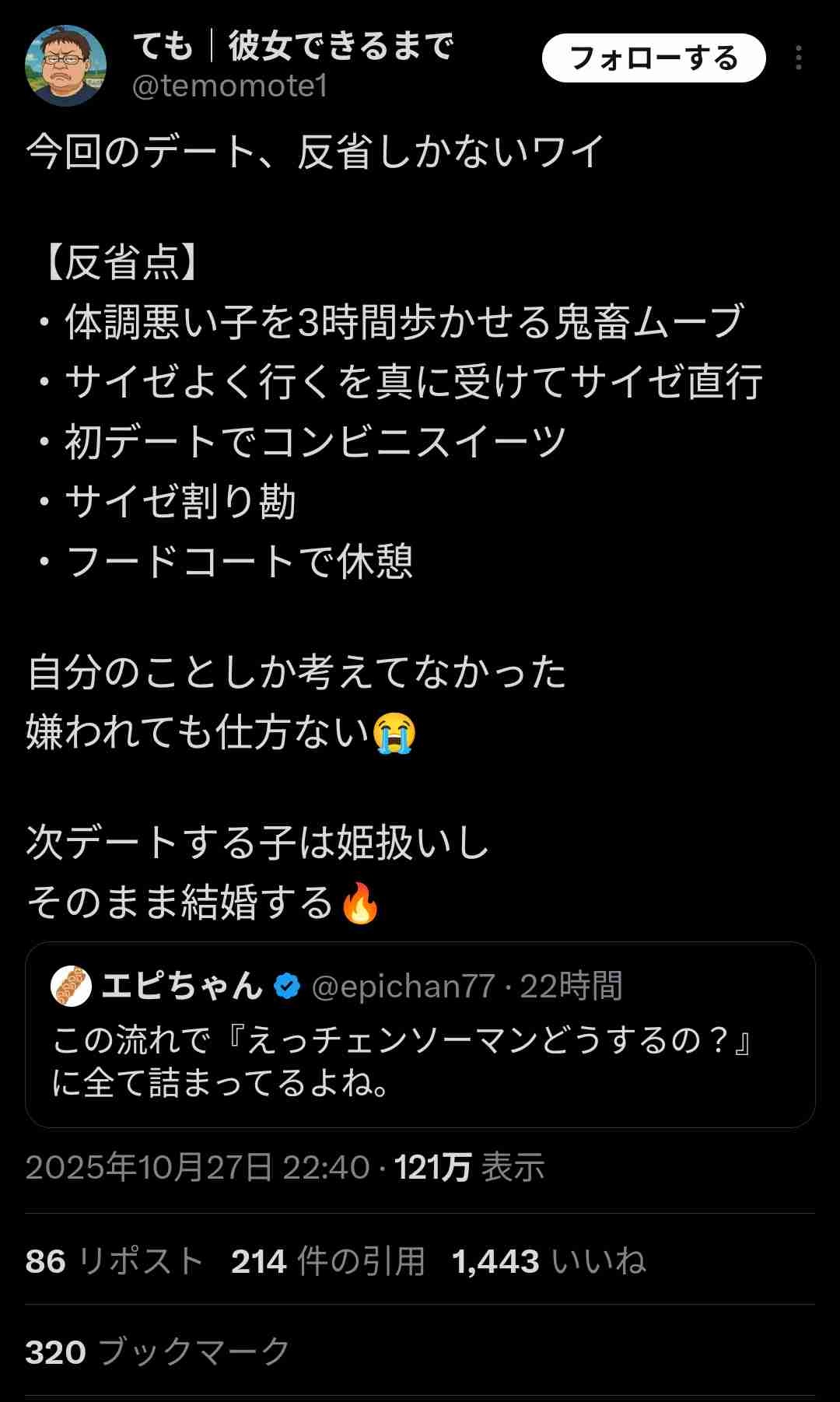Screen dimensions: 840x1402
Task: Open ても's profile picture
Action: 65,65
